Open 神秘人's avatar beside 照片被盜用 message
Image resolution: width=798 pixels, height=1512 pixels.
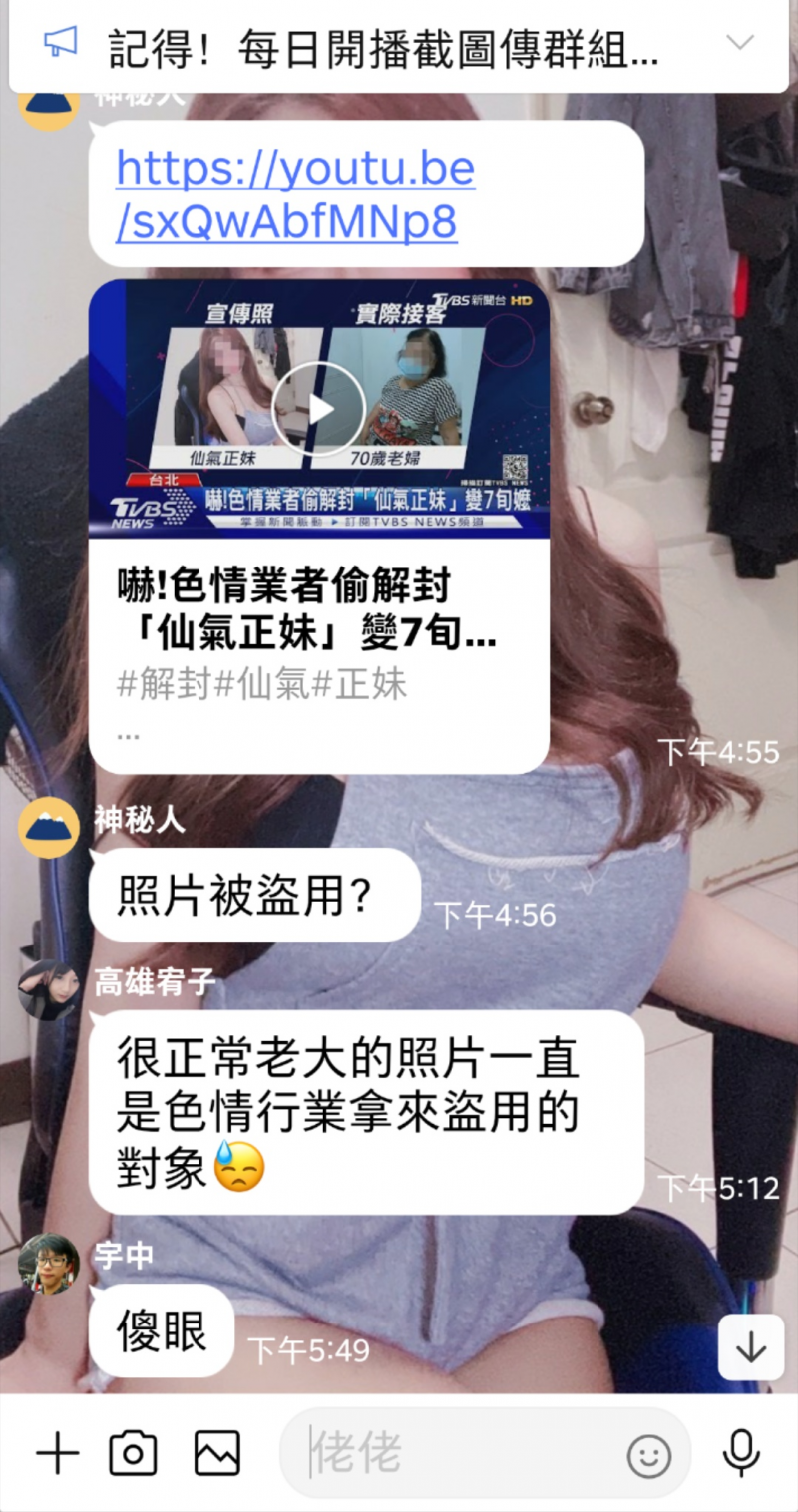click(49, 827)
